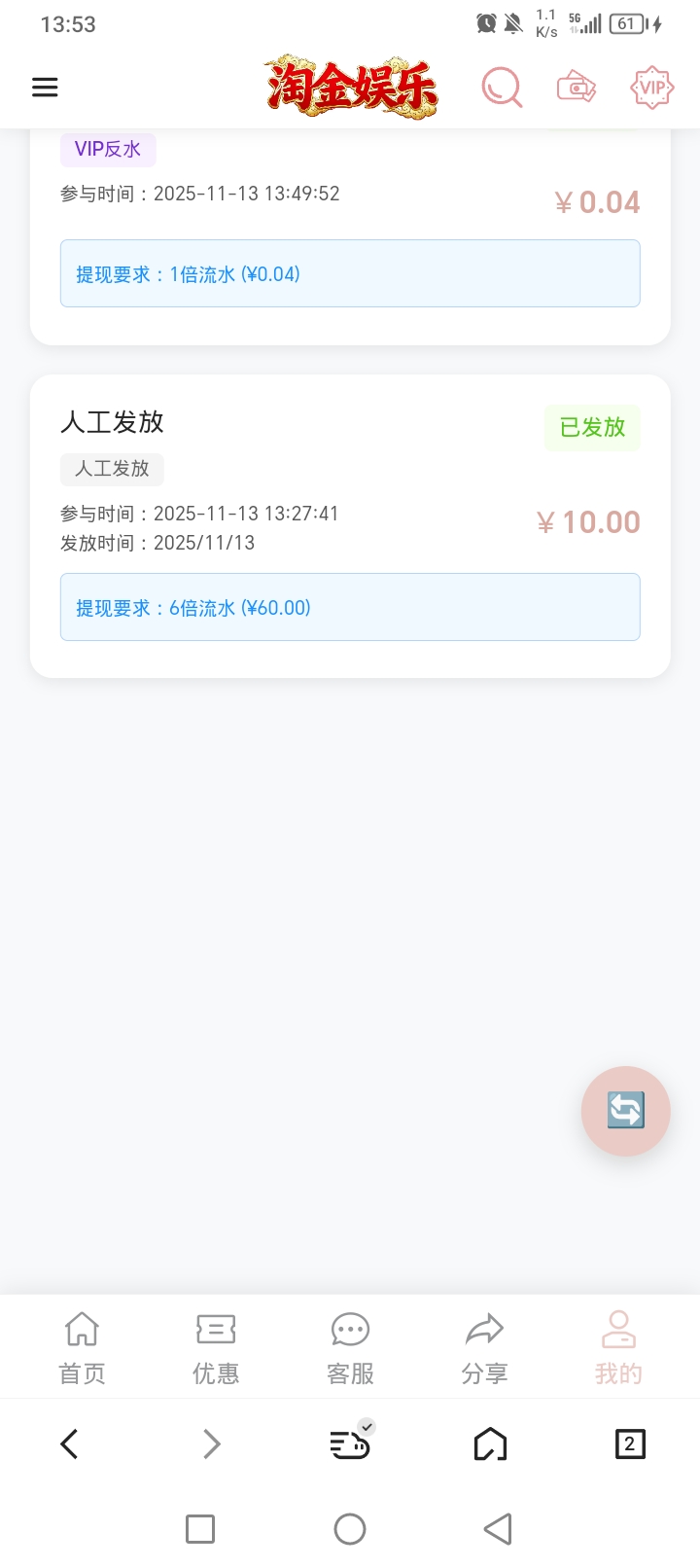The image size is (700, 1568).
Task: Go to the 我的 tab
Action: [618, 1347]
